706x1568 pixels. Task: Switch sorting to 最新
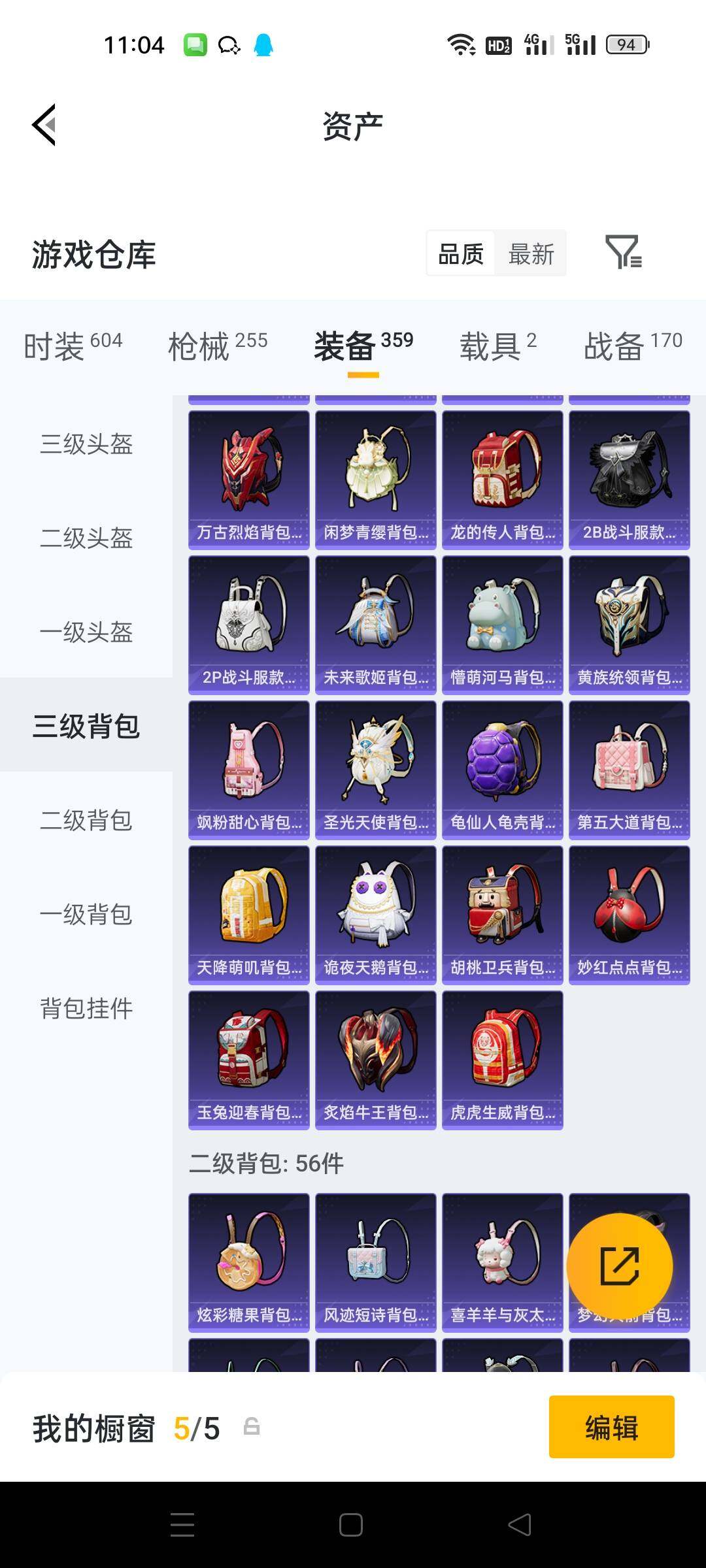(531, 253)
